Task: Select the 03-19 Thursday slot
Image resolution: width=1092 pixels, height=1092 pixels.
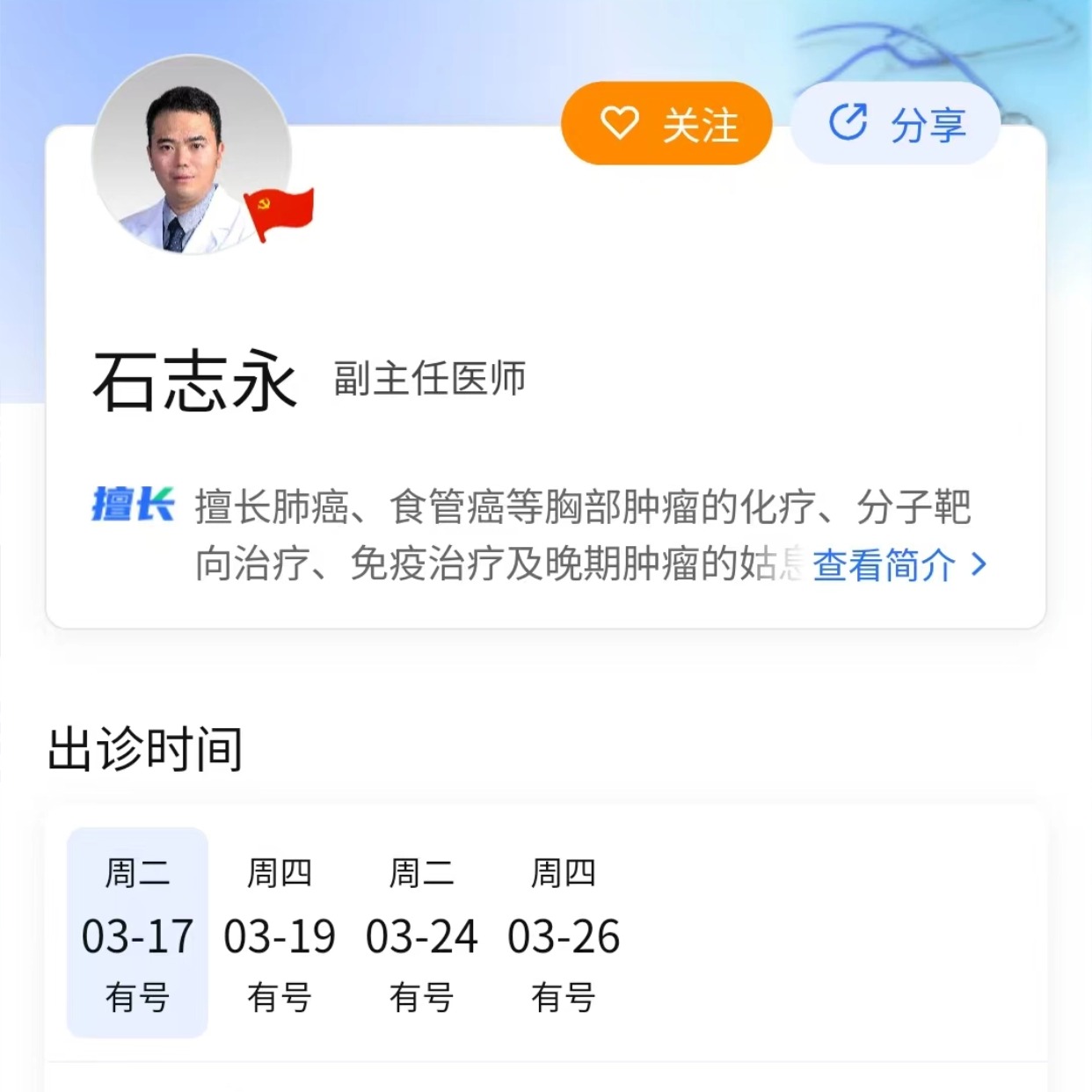Action: coord(280,934)
